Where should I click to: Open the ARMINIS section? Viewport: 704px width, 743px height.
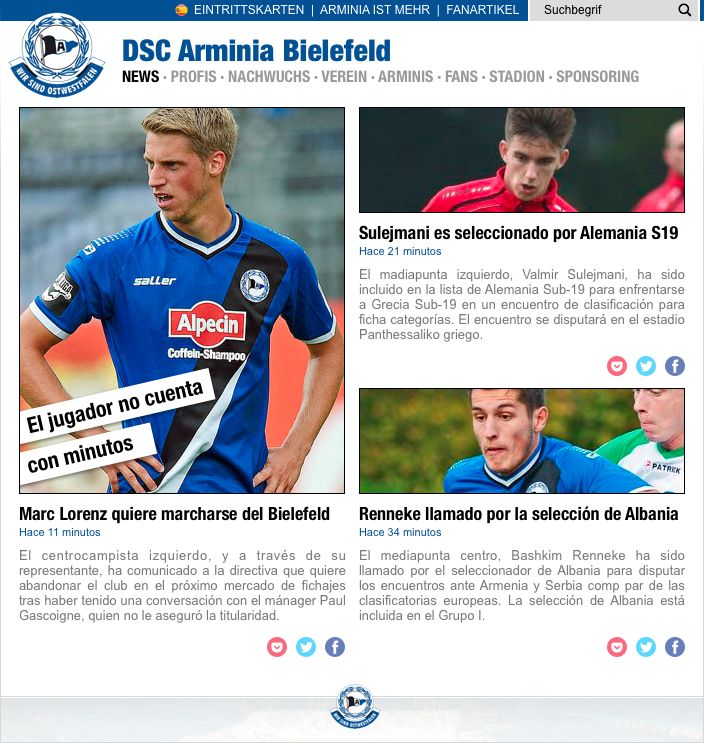406,77
